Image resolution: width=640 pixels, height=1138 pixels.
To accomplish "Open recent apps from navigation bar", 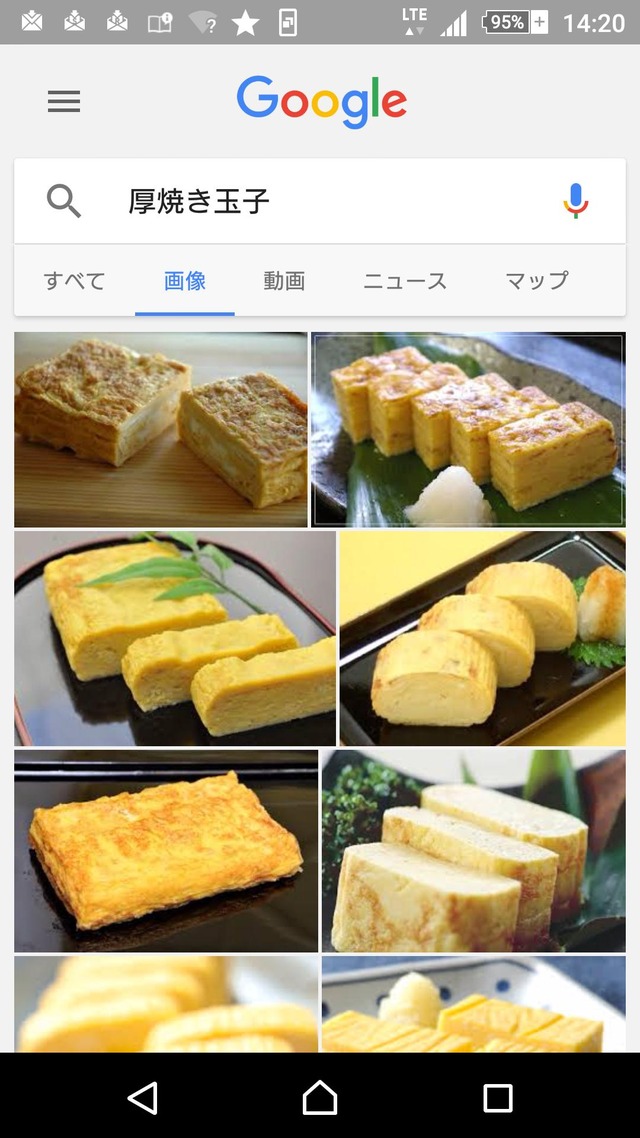I will pos(497,1097).
